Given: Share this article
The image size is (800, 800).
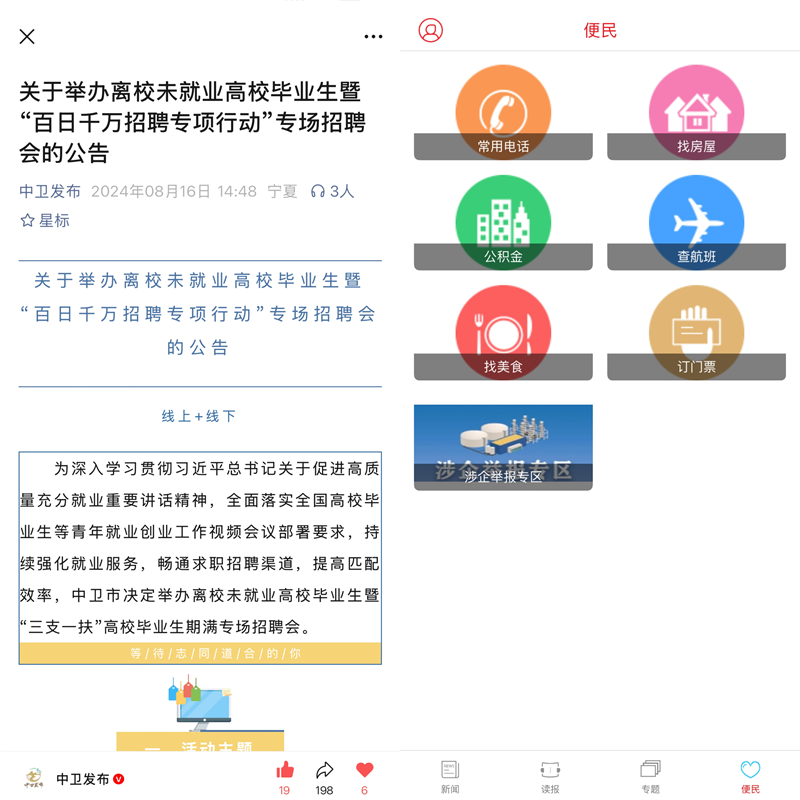Looking at the screenshot, I should [324, 771].
